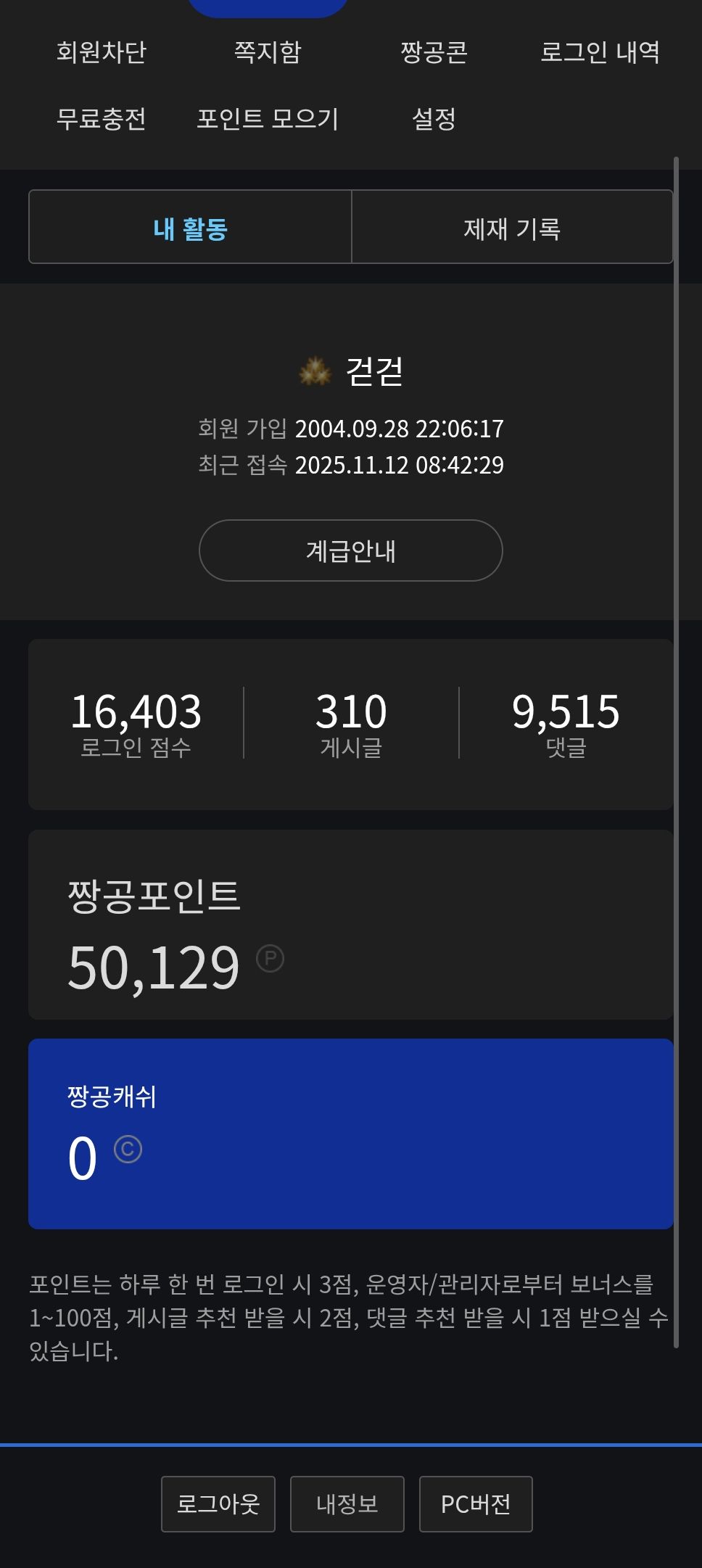Tap the 계급안내 button

351,550
